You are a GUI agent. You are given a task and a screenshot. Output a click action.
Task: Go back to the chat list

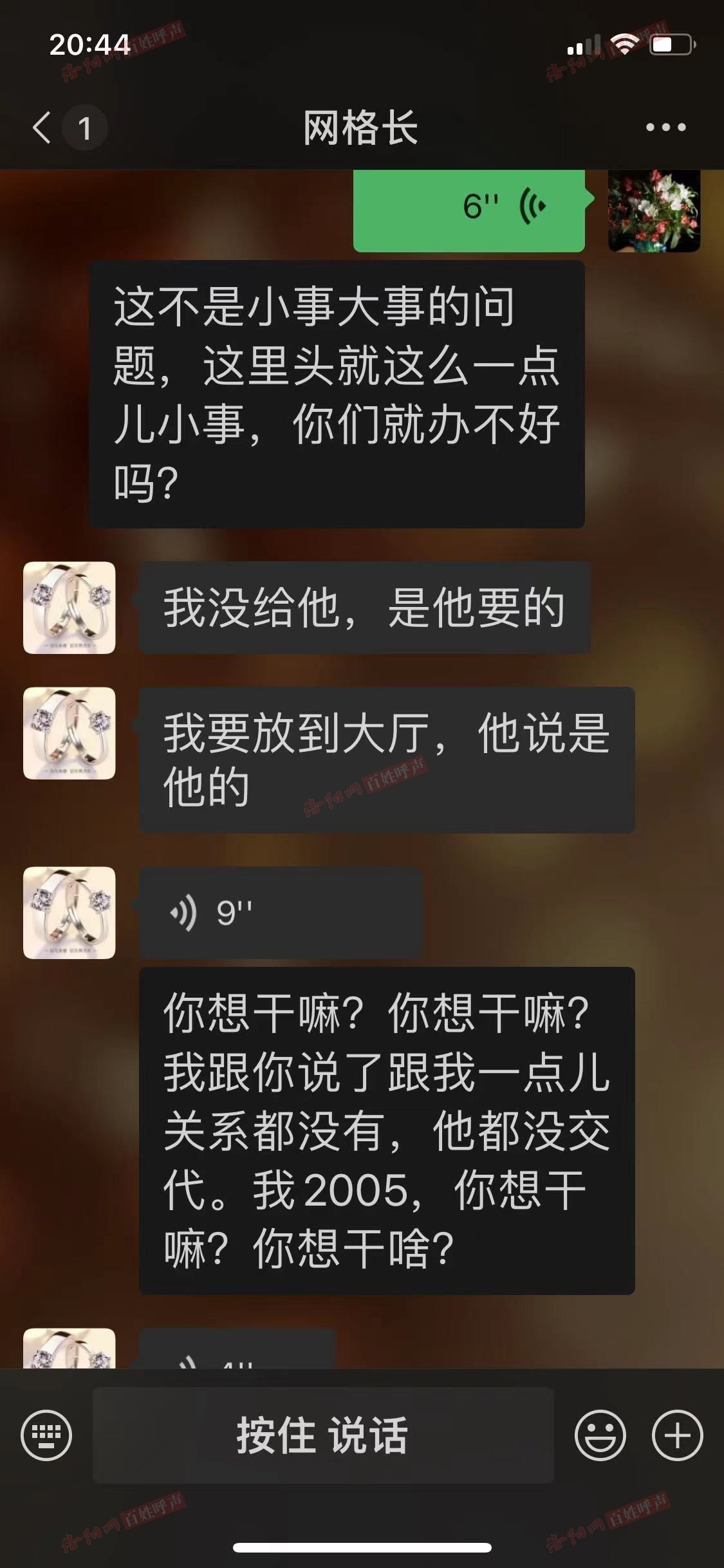point(42,127)
